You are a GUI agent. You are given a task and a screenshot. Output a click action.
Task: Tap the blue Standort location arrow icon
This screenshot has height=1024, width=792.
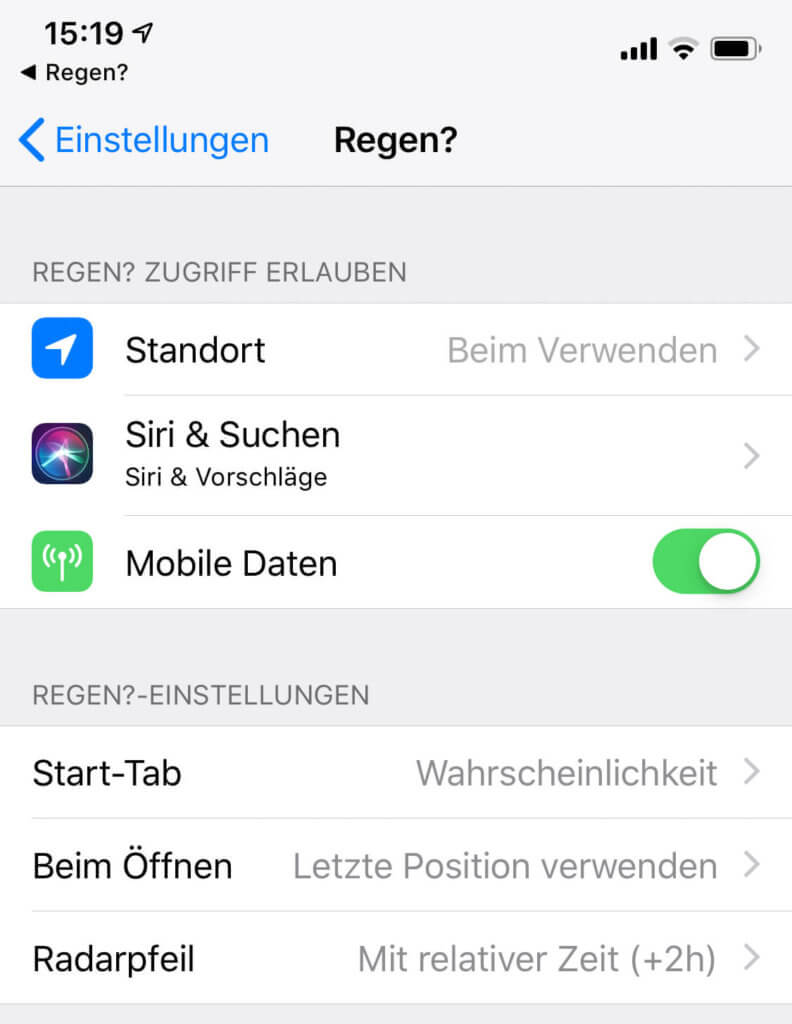click(x=62, y=348)
